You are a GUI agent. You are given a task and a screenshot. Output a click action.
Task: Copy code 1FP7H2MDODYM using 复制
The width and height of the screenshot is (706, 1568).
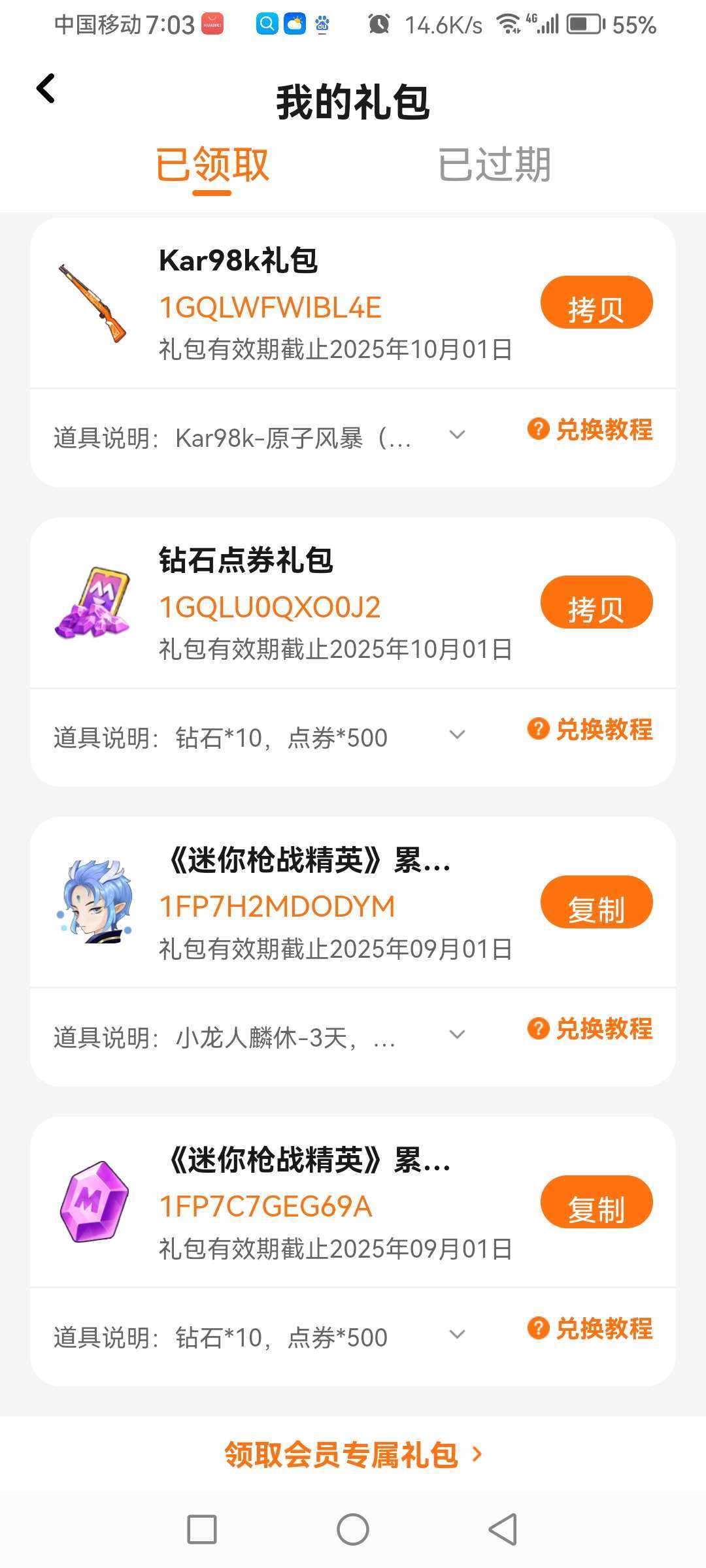[596, 902]
